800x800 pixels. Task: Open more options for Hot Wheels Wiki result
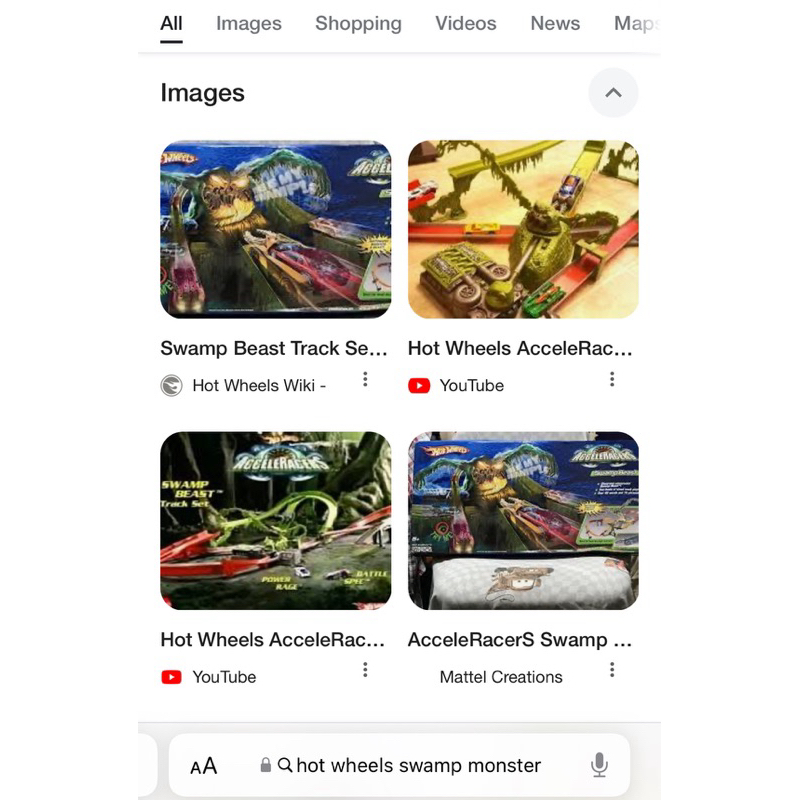click(x=365, y=379)
